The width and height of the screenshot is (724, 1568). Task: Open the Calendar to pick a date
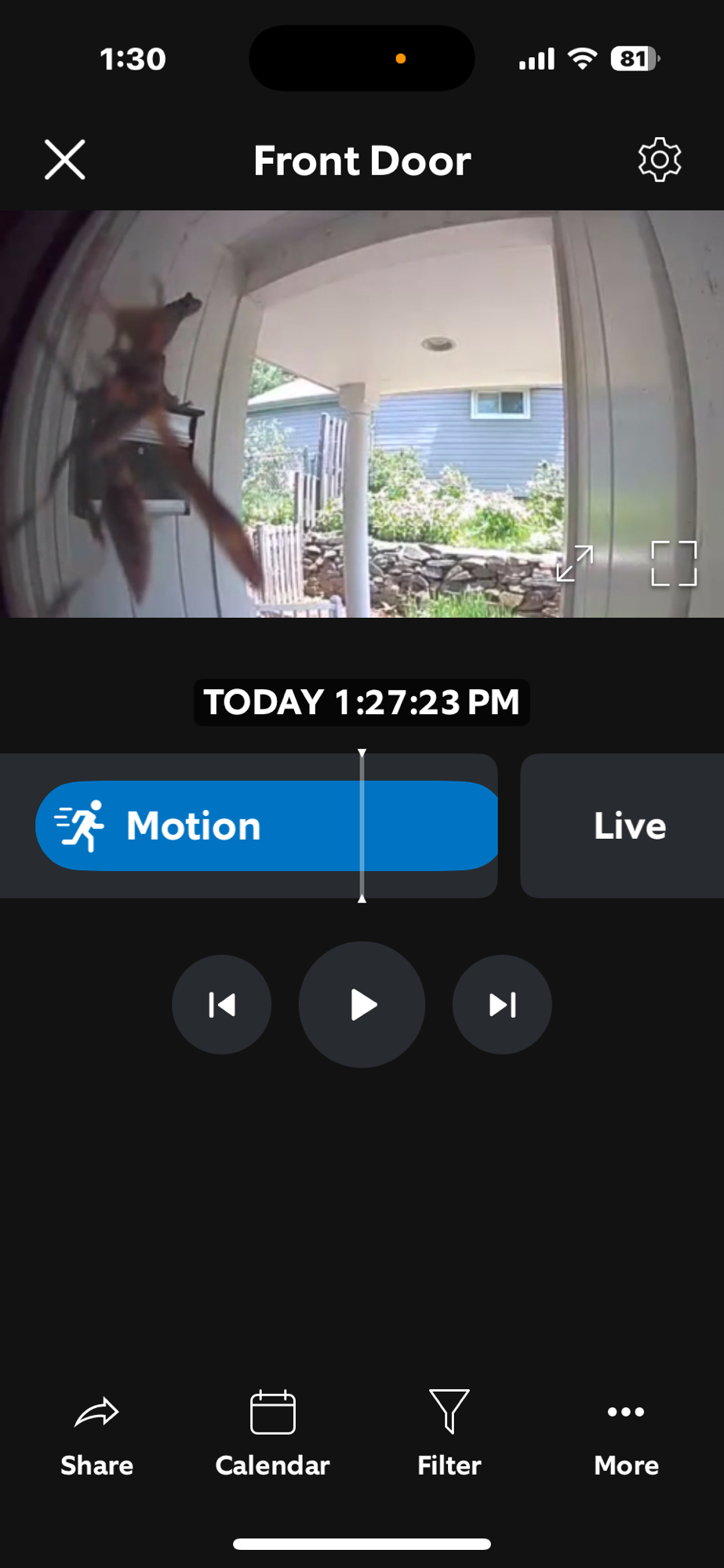[x=272, y=1432]
